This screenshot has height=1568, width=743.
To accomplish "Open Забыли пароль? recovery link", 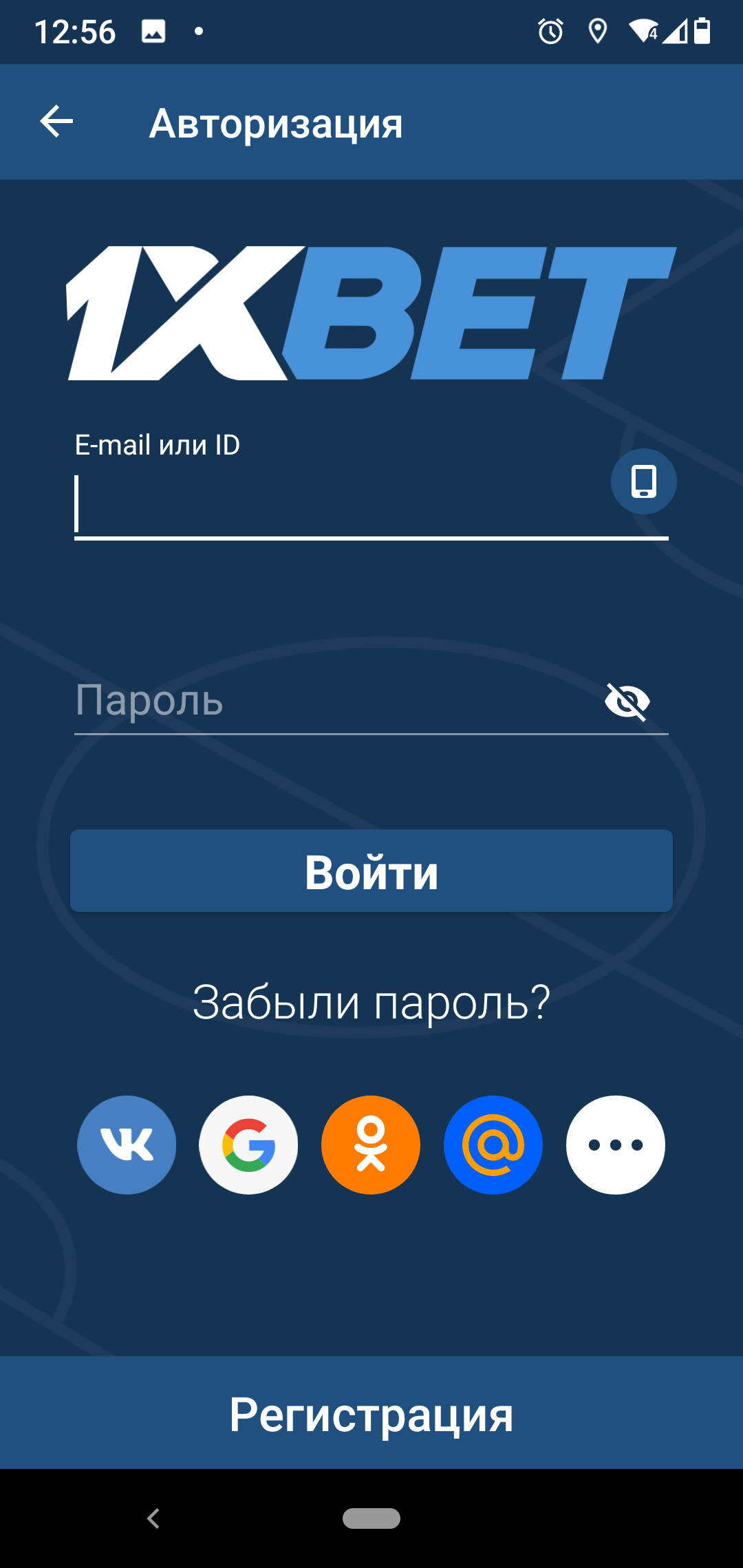I will click(x=371, y=1002).
